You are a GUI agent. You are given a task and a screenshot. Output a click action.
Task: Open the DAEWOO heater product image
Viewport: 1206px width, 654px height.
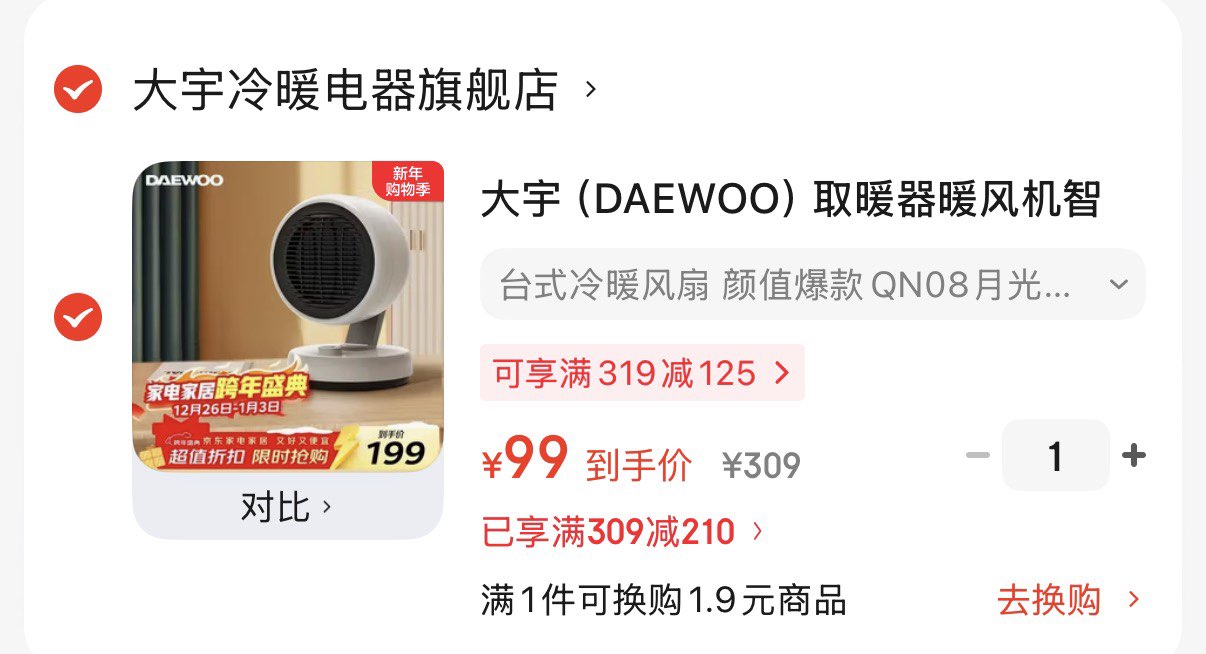288,316
